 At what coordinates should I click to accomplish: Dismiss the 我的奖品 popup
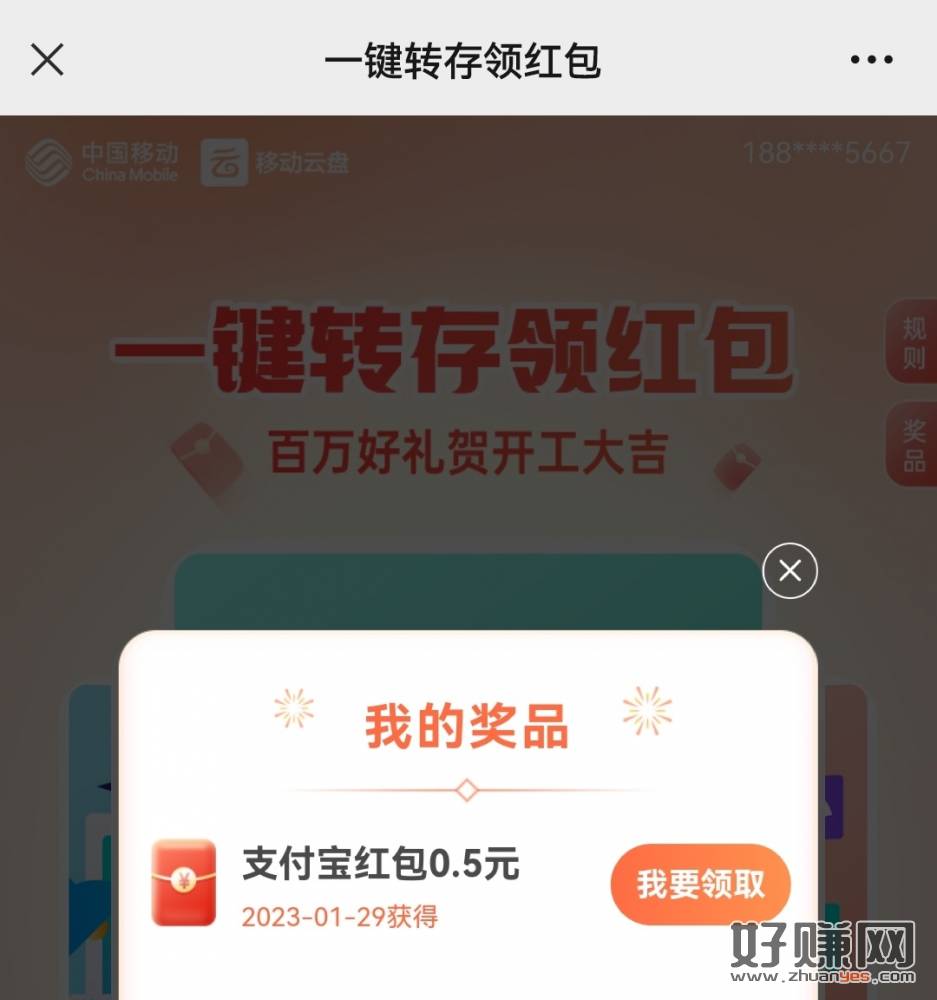coord(790,571)
